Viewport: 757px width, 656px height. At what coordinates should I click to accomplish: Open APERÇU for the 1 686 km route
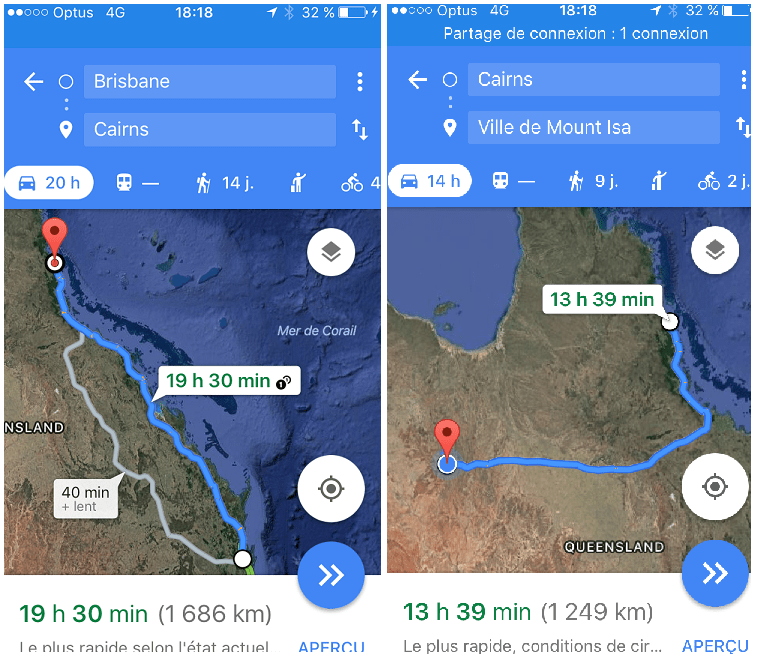331,647
